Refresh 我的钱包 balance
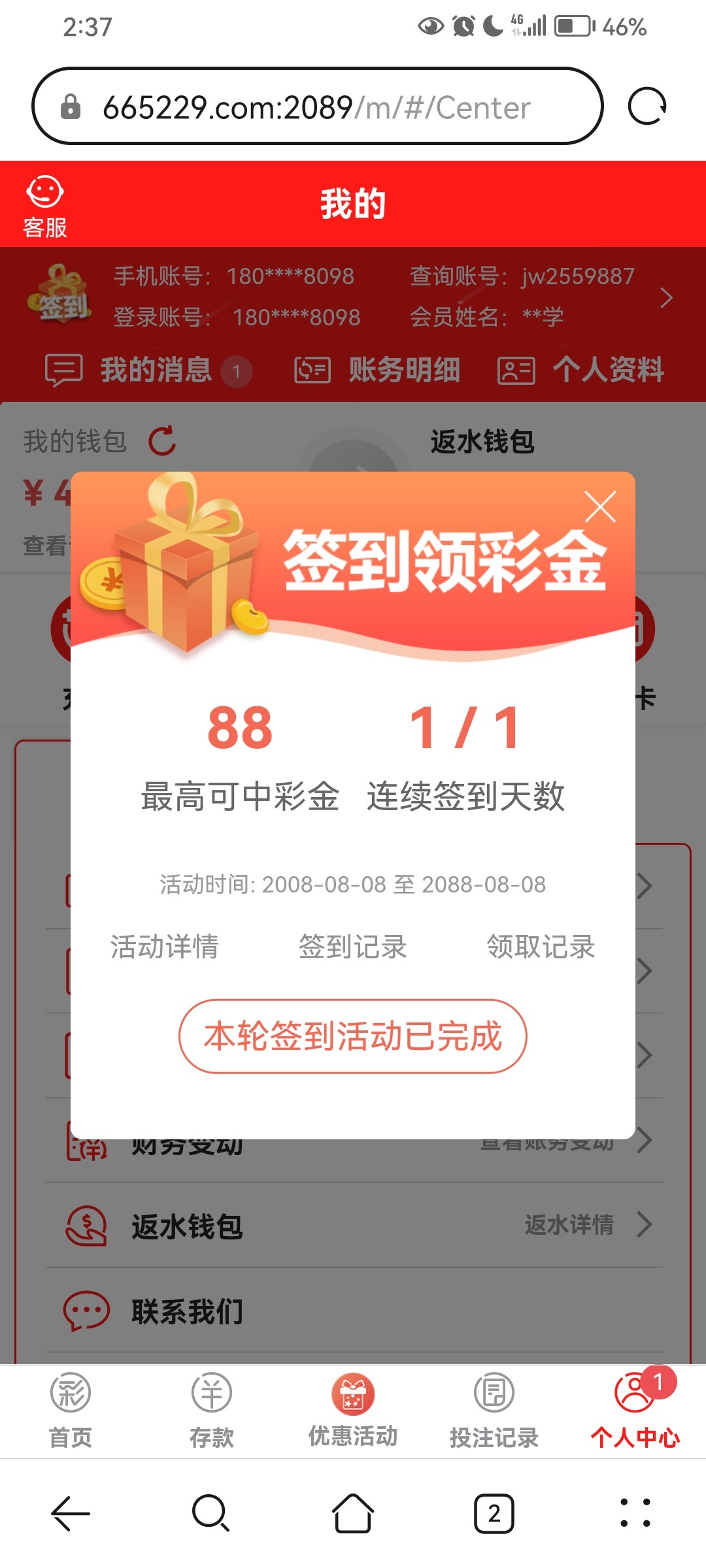Image resolution: width=706 pixels, height=1568 pixels. tap(162, 441)
